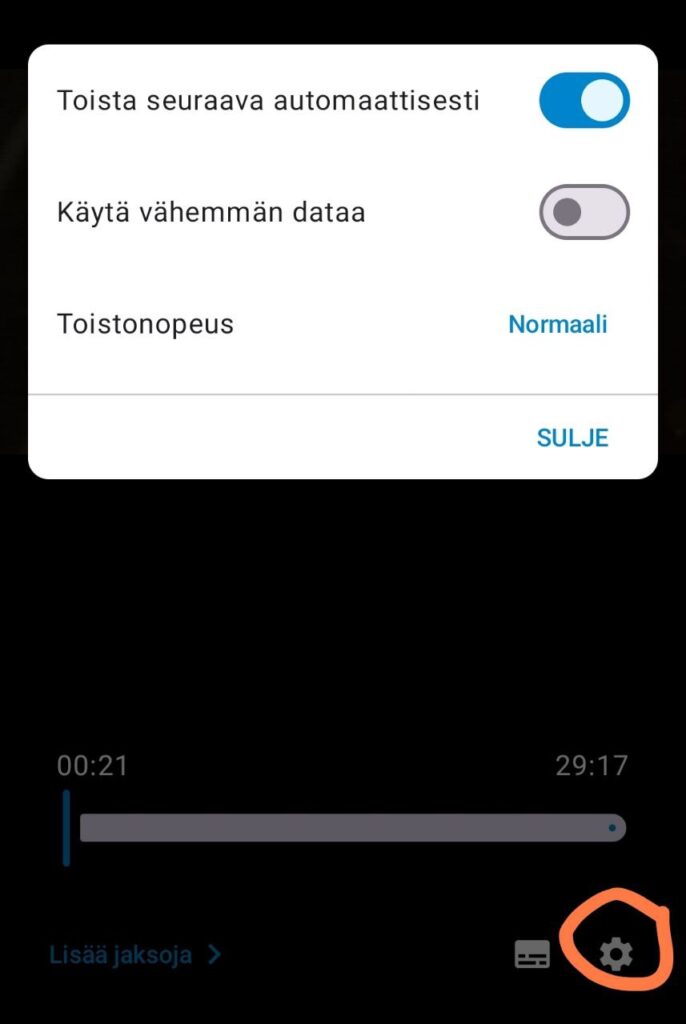Enable Käytä vähemmän dataa switch
The height and width of the screenshot is (1024, 686).
click(x=584, y=212)
